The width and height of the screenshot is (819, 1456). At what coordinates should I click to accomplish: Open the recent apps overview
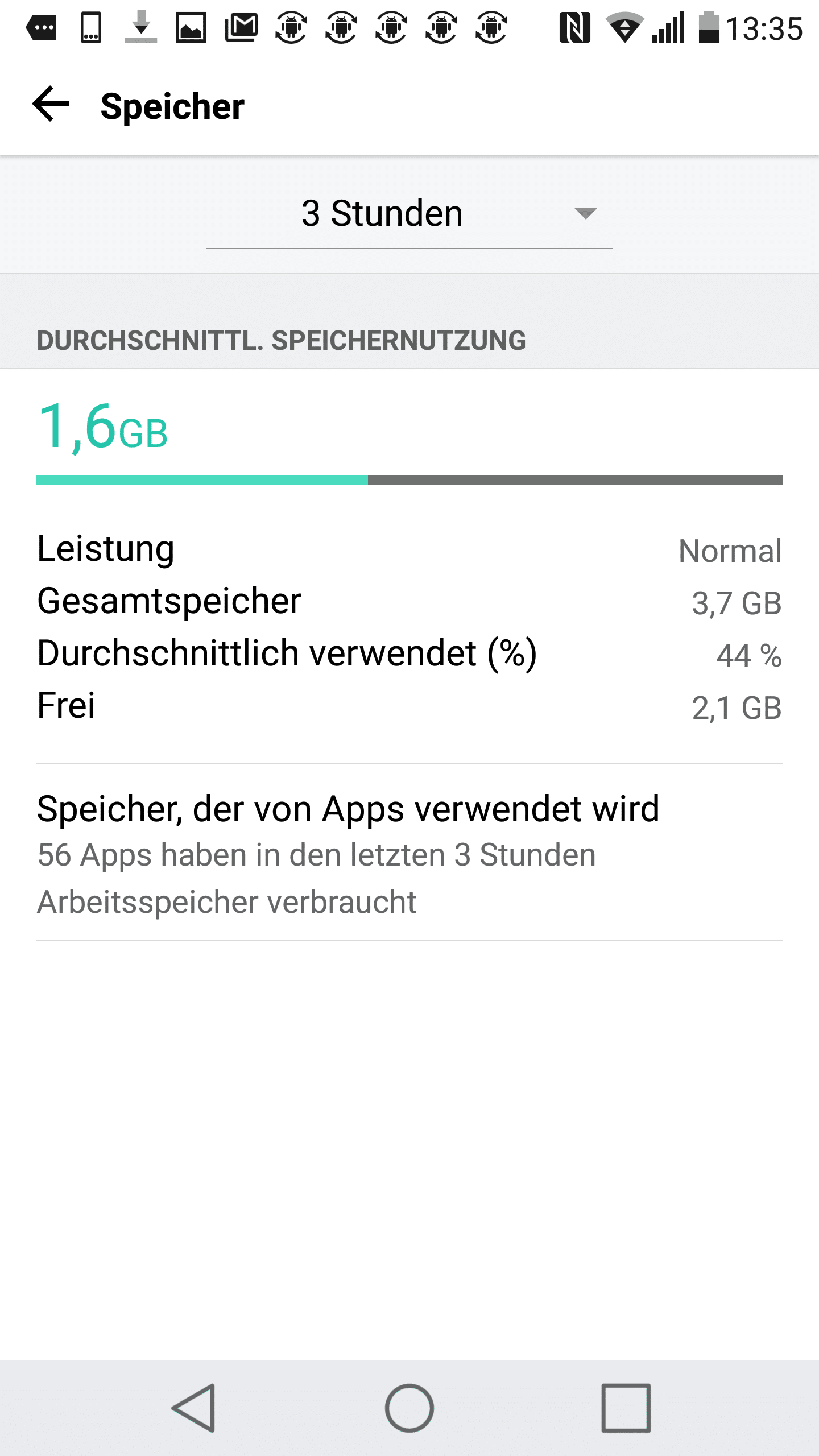pyautogui.click(x=626, y=1408)
